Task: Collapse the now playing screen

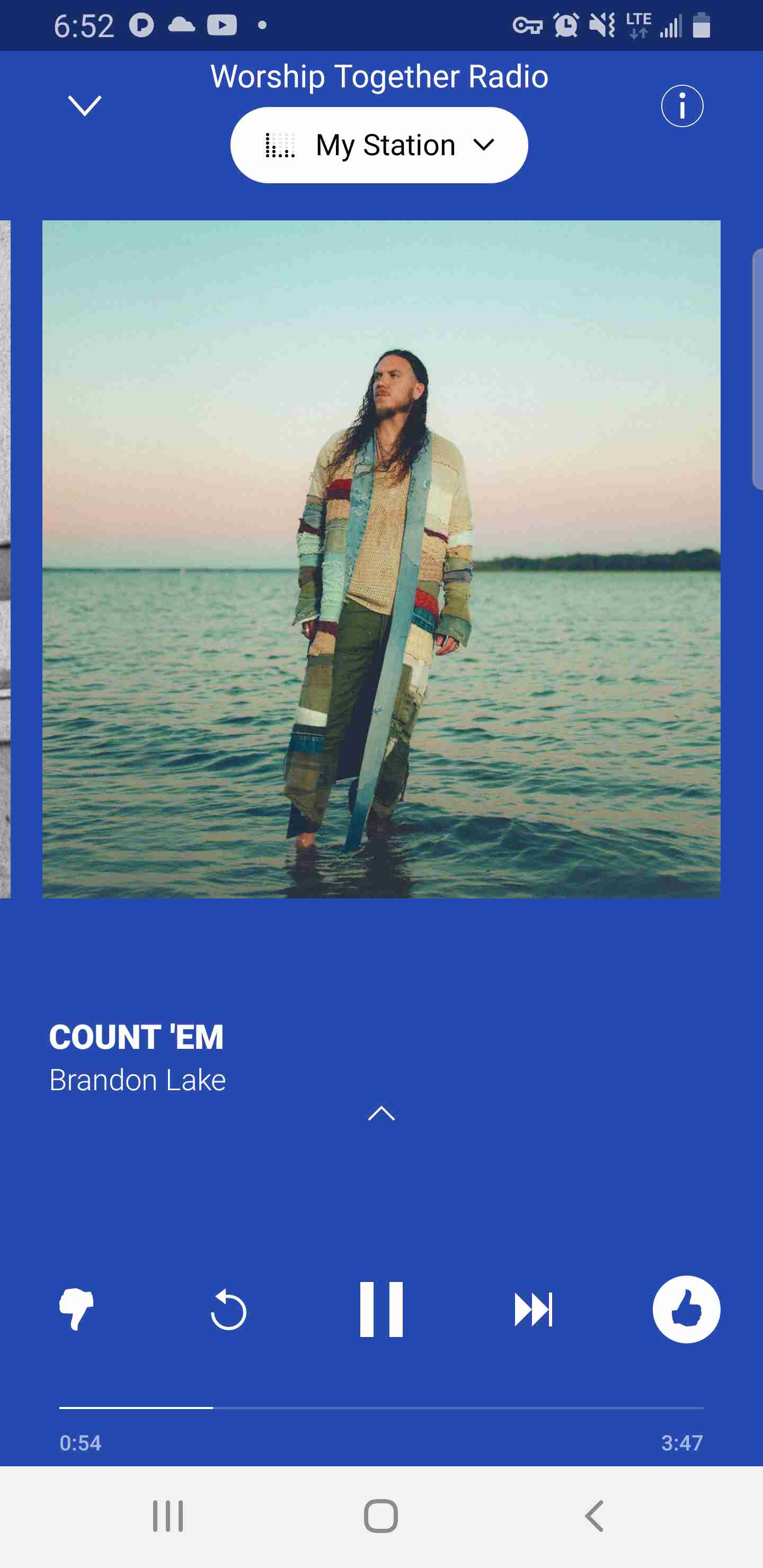Action: coord(85,106)
